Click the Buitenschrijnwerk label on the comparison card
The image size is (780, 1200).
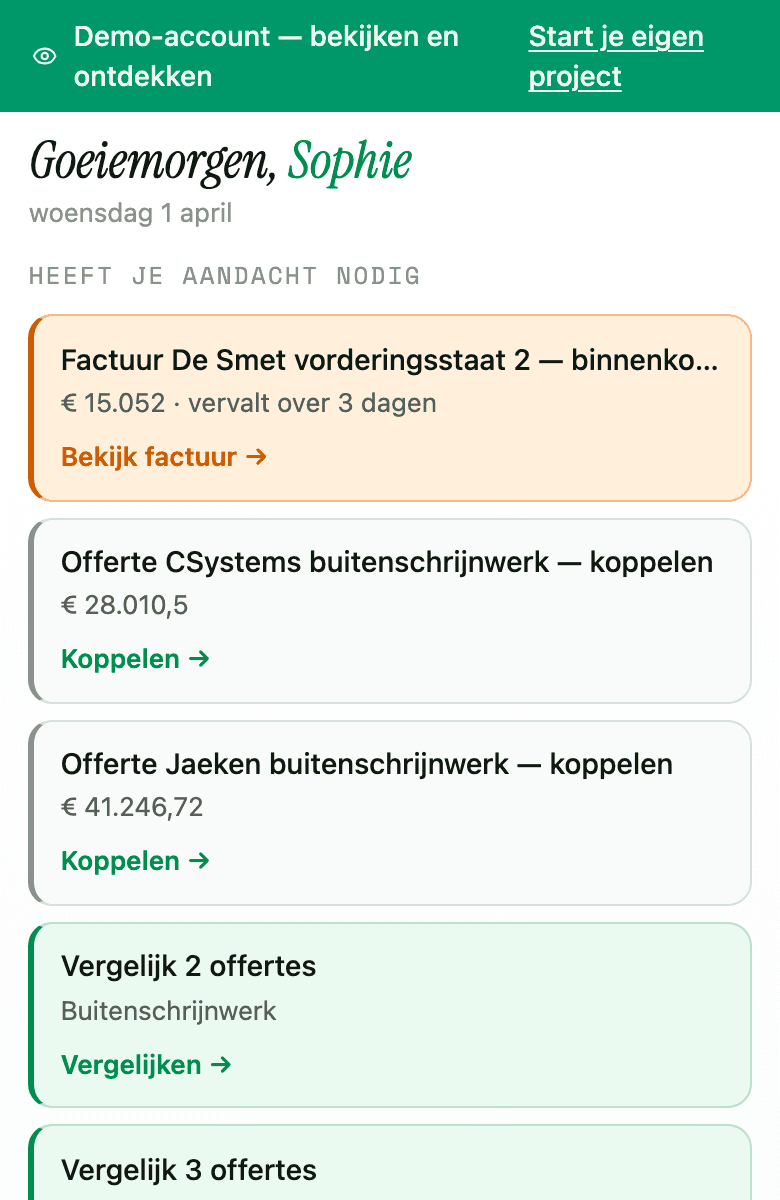169,1011
